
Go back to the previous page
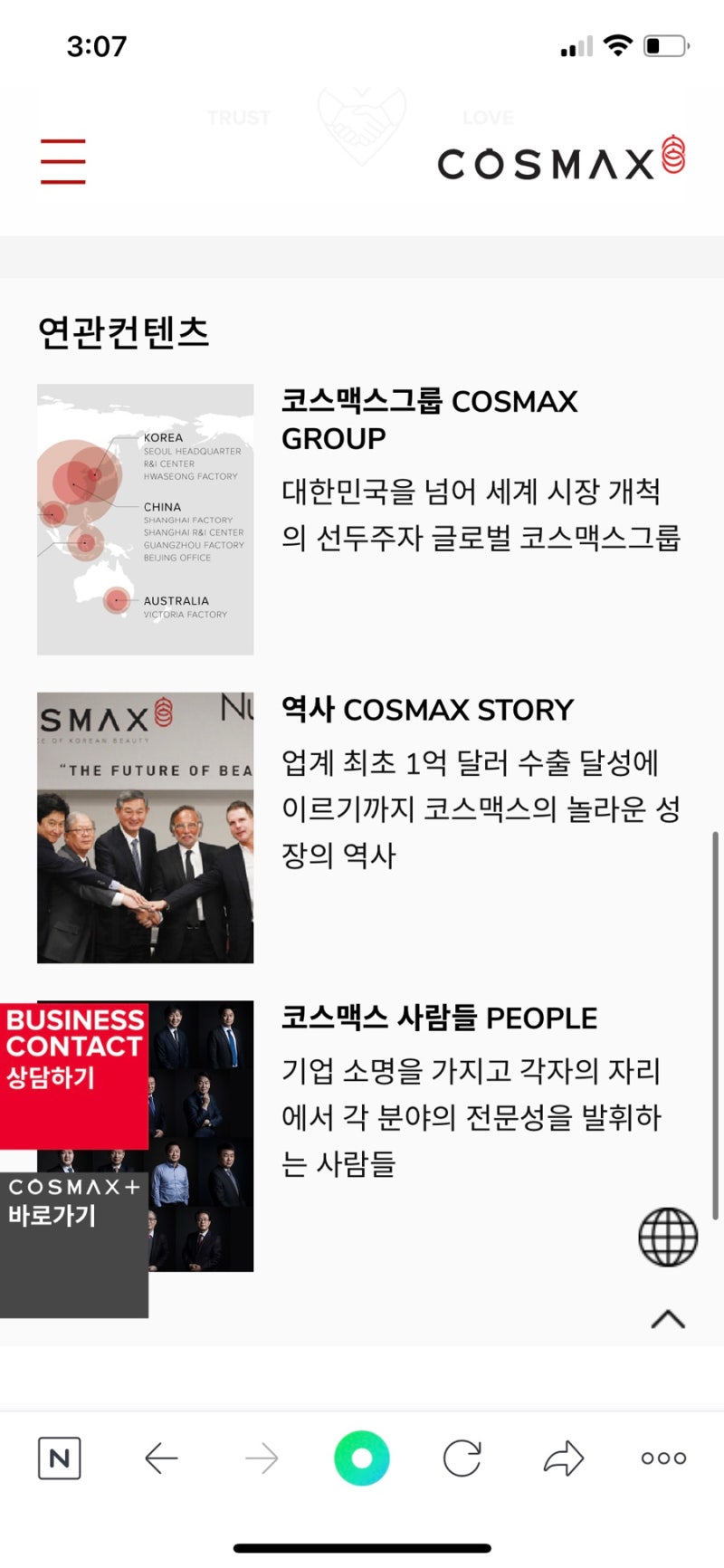coord(161,1458)
